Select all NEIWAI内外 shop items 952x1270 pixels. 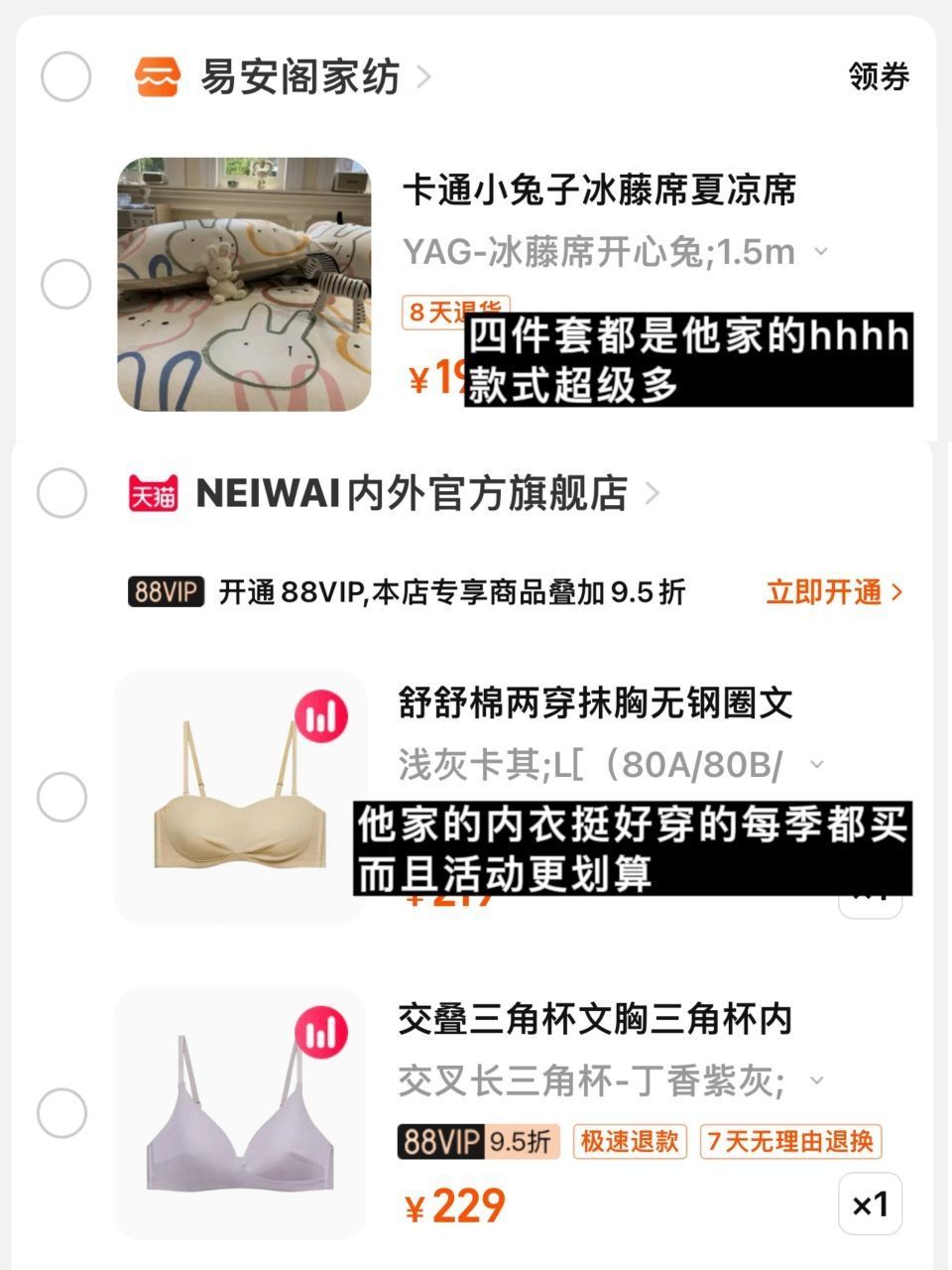(61, 492)
